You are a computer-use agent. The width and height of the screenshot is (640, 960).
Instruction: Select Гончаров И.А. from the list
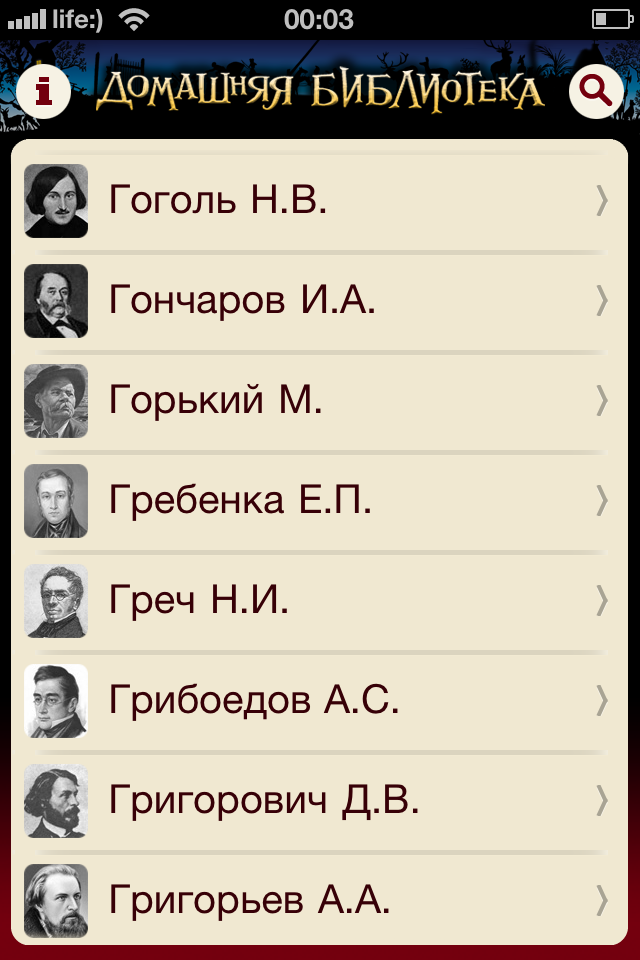318,301
